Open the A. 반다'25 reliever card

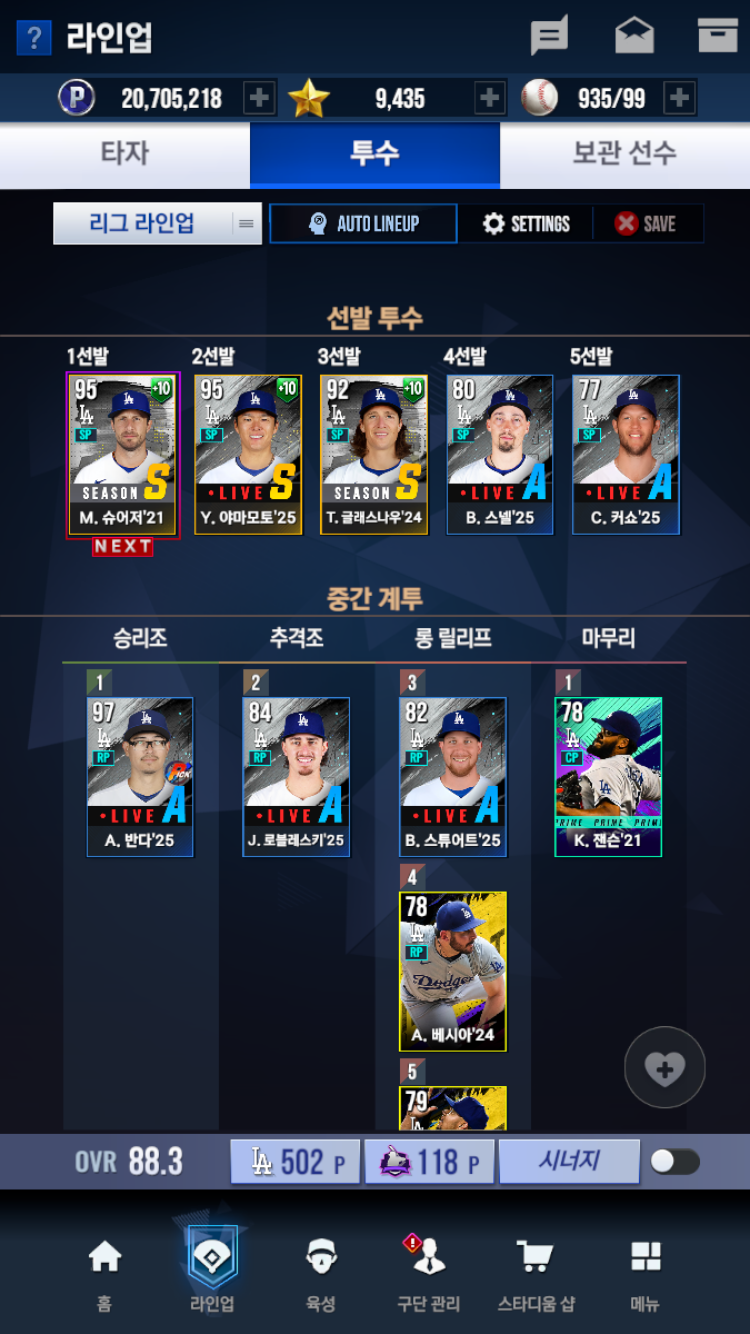[x=140, y=777]
